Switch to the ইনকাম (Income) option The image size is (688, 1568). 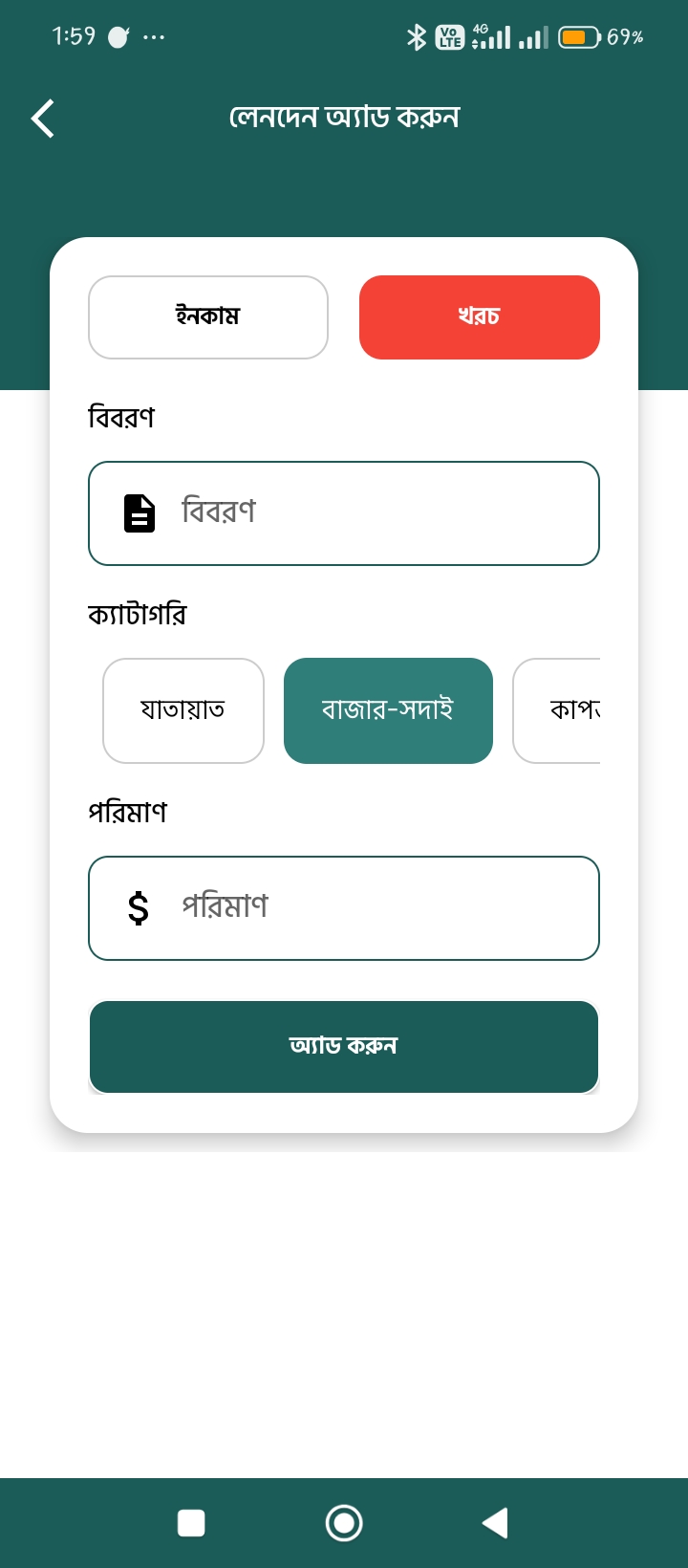[x=208, y=317]
